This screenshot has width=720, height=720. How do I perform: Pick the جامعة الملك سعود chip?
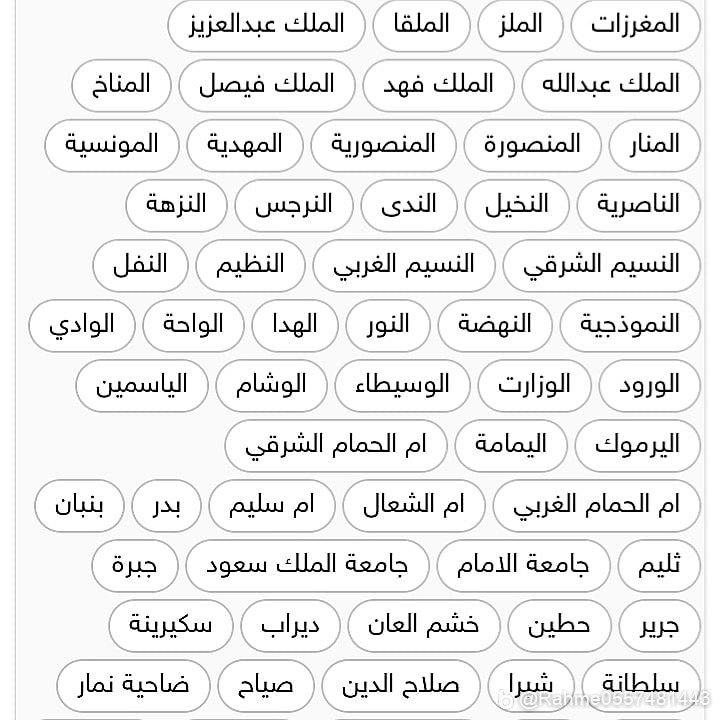coord(307,565)
